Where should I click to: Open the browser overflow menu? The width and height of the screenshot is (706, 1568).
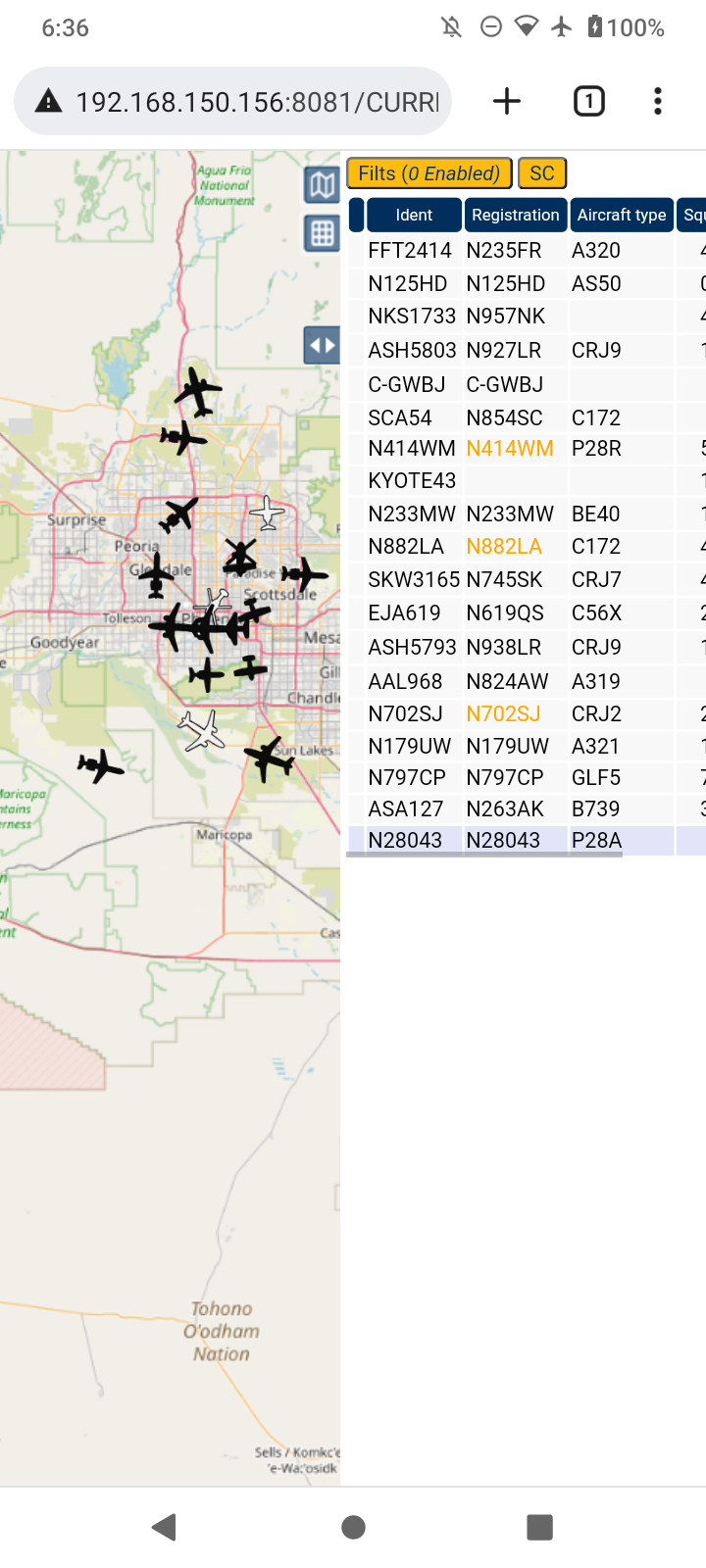(658, 101)
